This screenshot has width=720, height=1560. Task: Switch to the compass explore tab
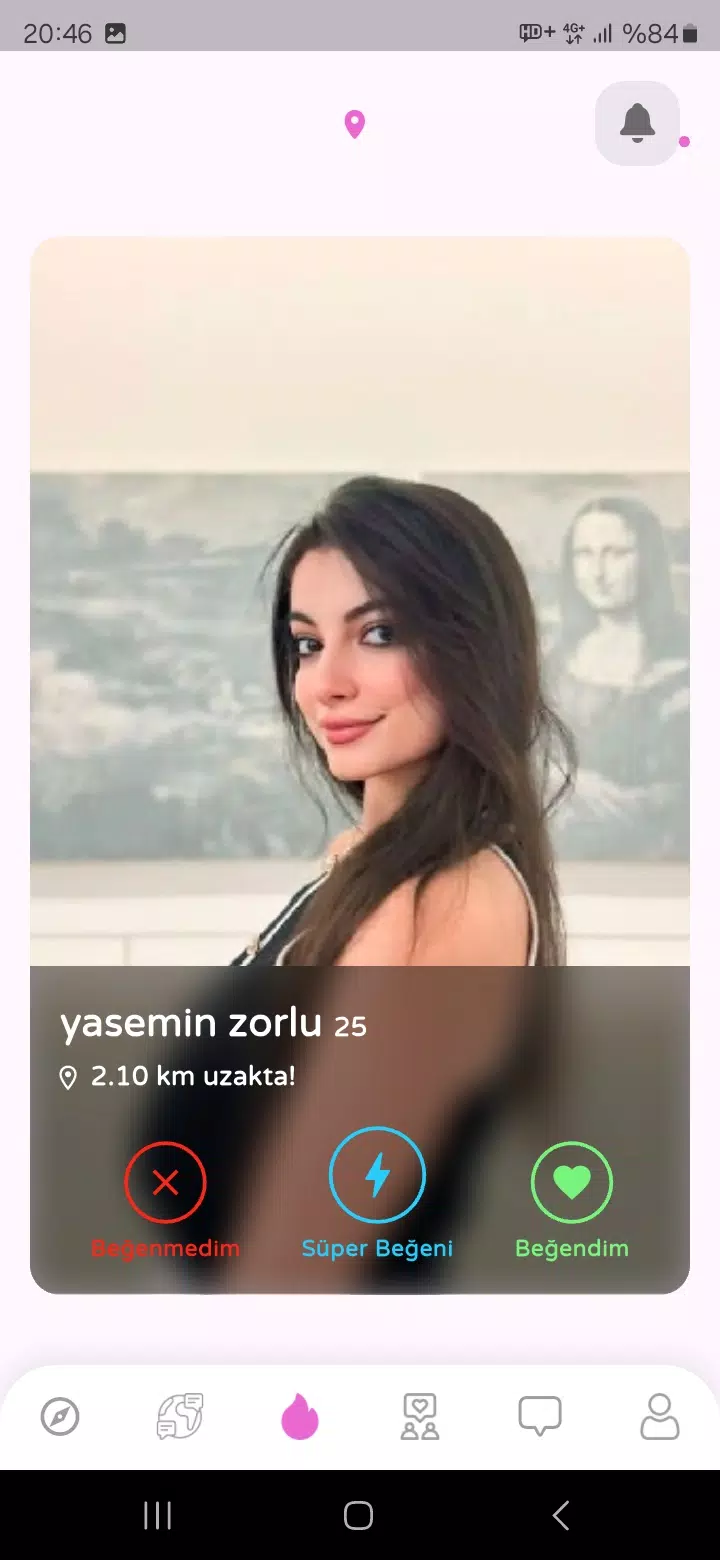point(60,1417)
